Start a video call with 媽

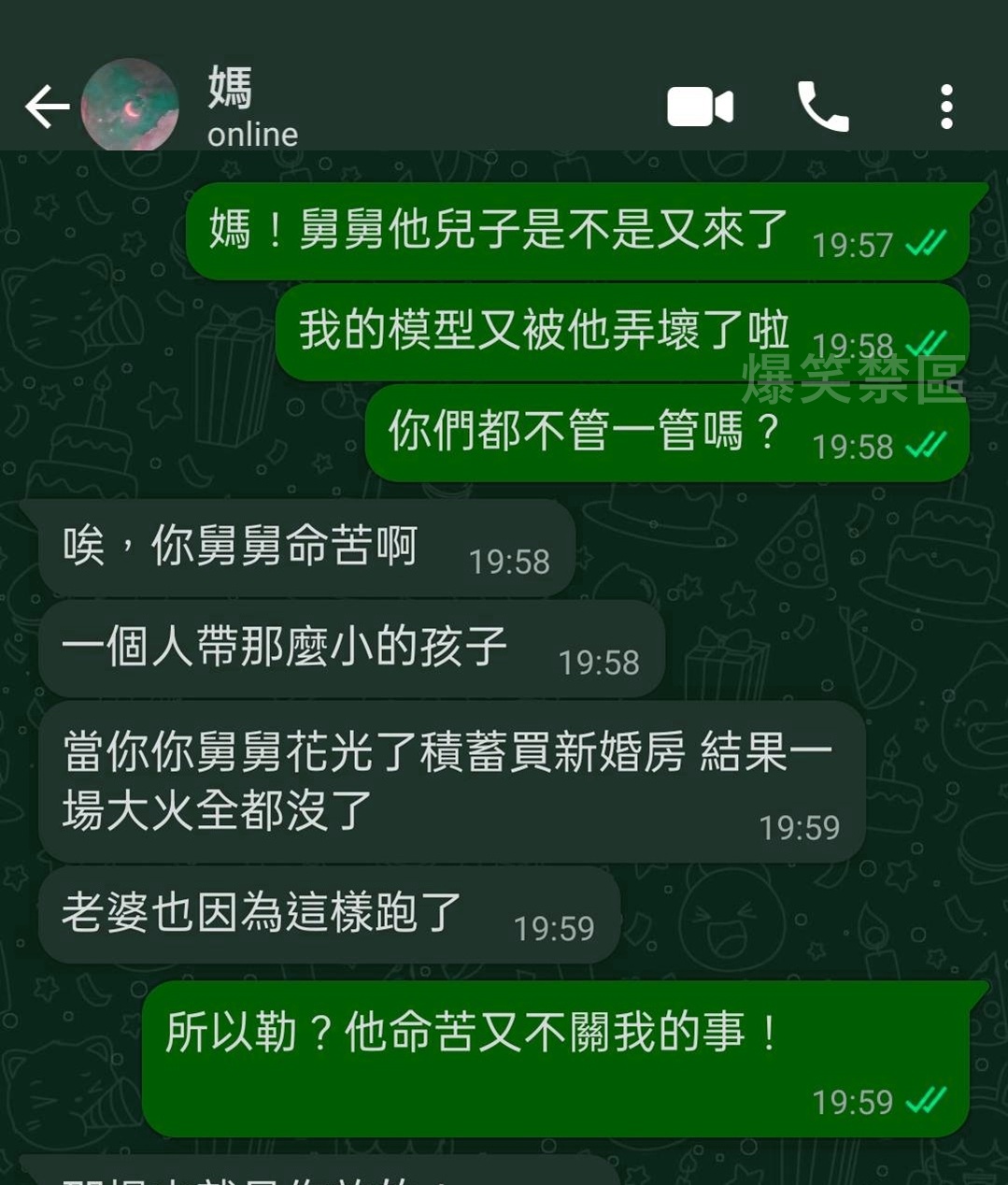[700, 107]
